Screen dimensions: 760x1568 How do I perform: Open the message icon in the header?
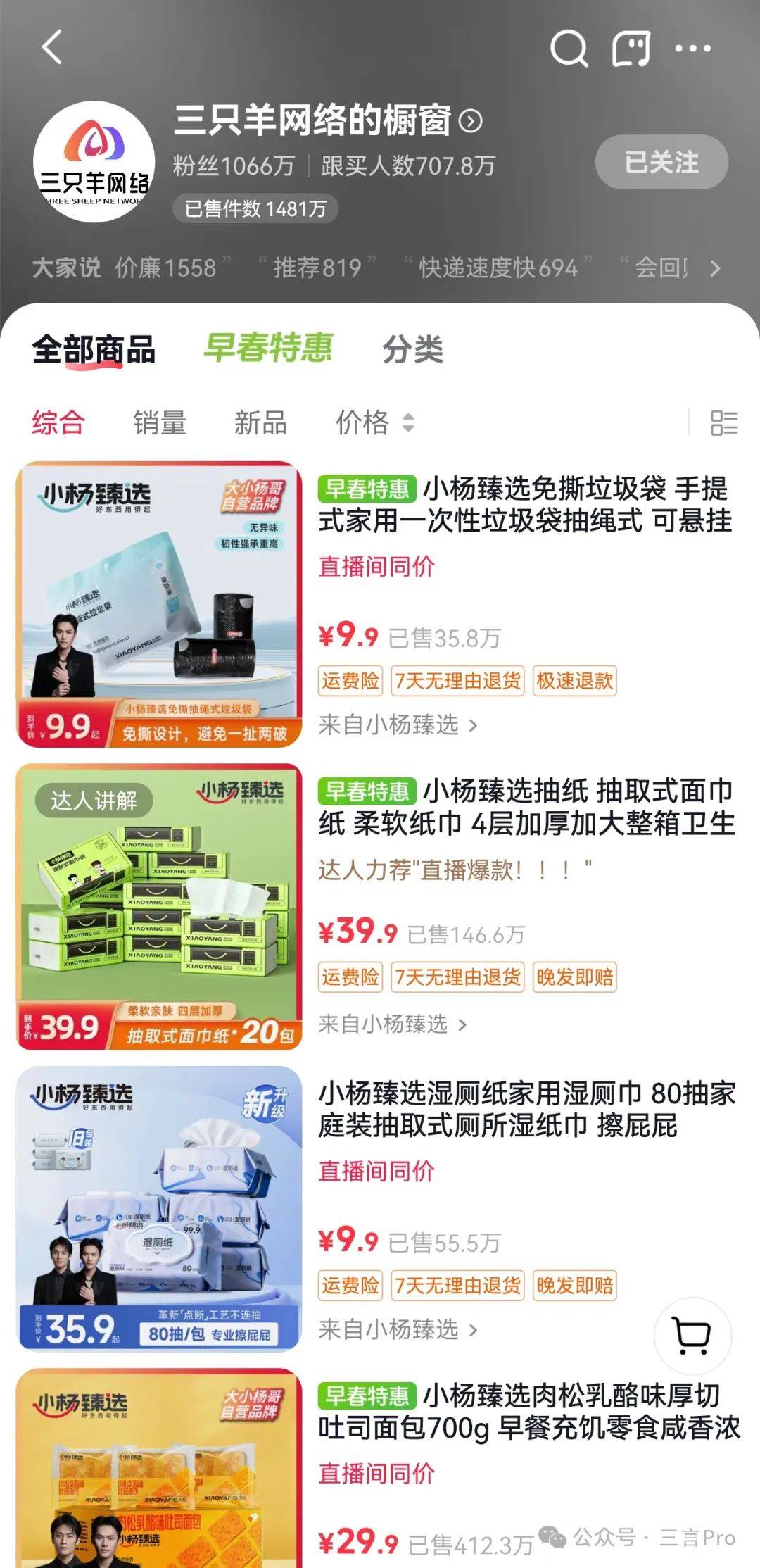(x=631, y=48)
